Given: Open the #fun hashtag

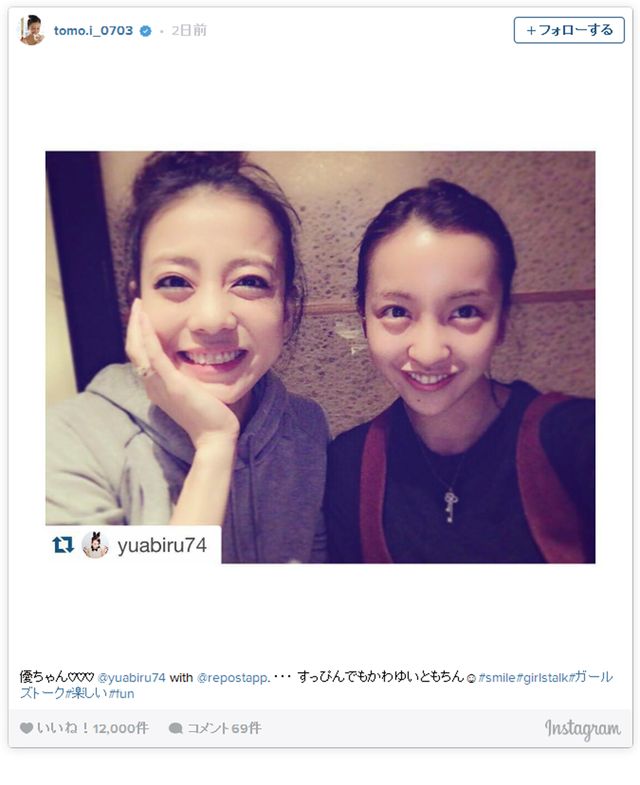Looking at the screenshot, I should pos(120,693).
